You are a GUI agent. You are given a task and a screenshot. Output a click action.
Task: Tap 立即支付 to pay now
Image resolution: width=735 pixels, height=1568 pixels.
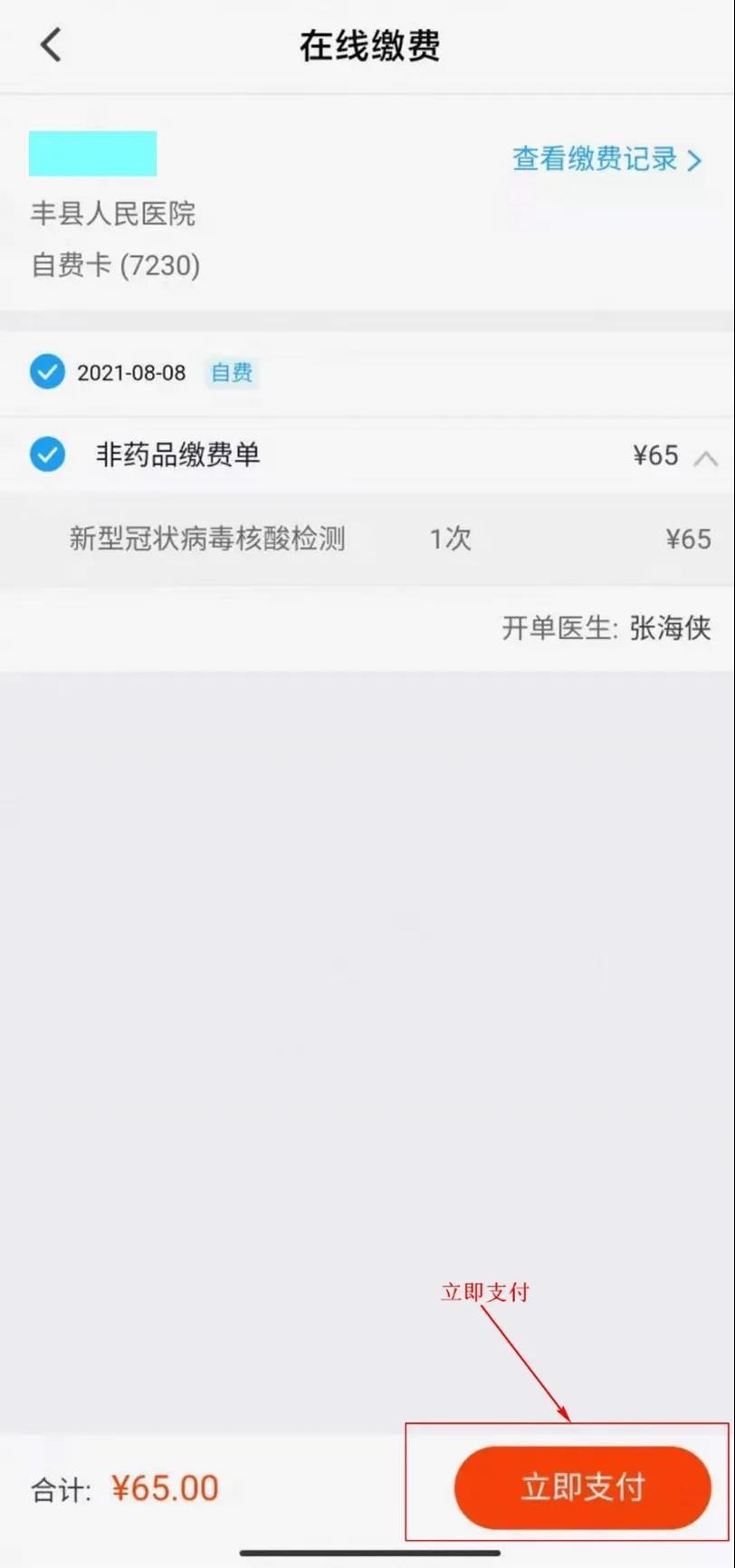click(x=582, y=1487)
